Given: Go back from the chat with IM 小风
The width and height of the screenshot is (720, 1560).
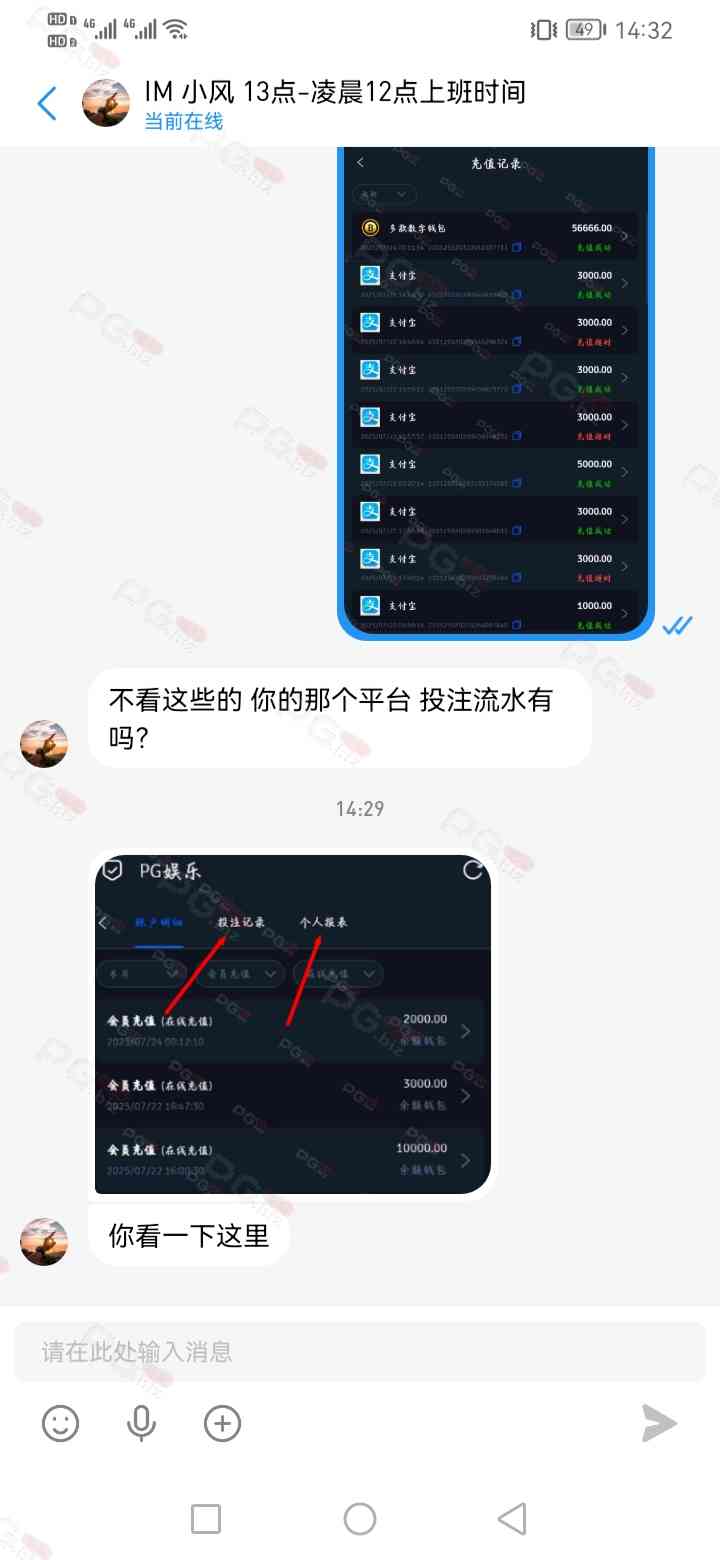Looking at the screenshot, I should (46, 103).
